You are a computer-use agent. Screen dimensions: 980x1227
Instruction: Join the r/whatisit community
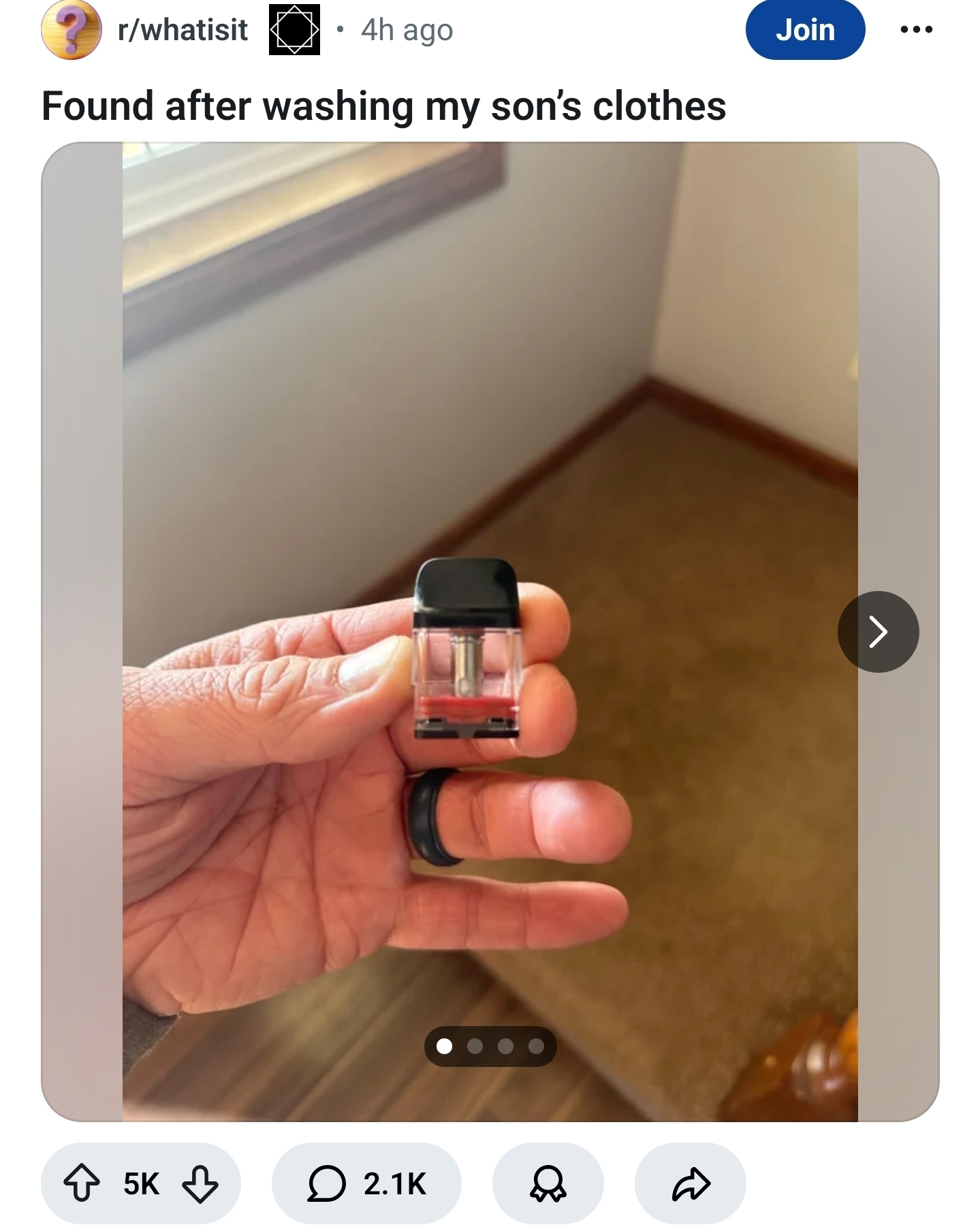805,31
